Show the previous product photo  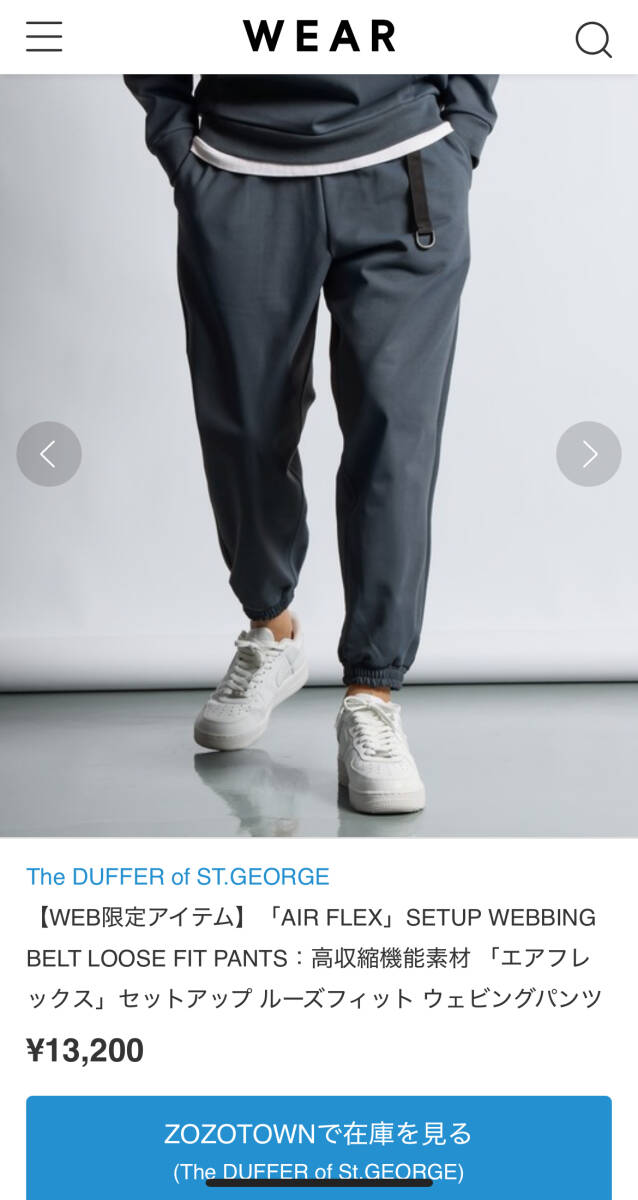pyautogui.click(x=49, y=454)
